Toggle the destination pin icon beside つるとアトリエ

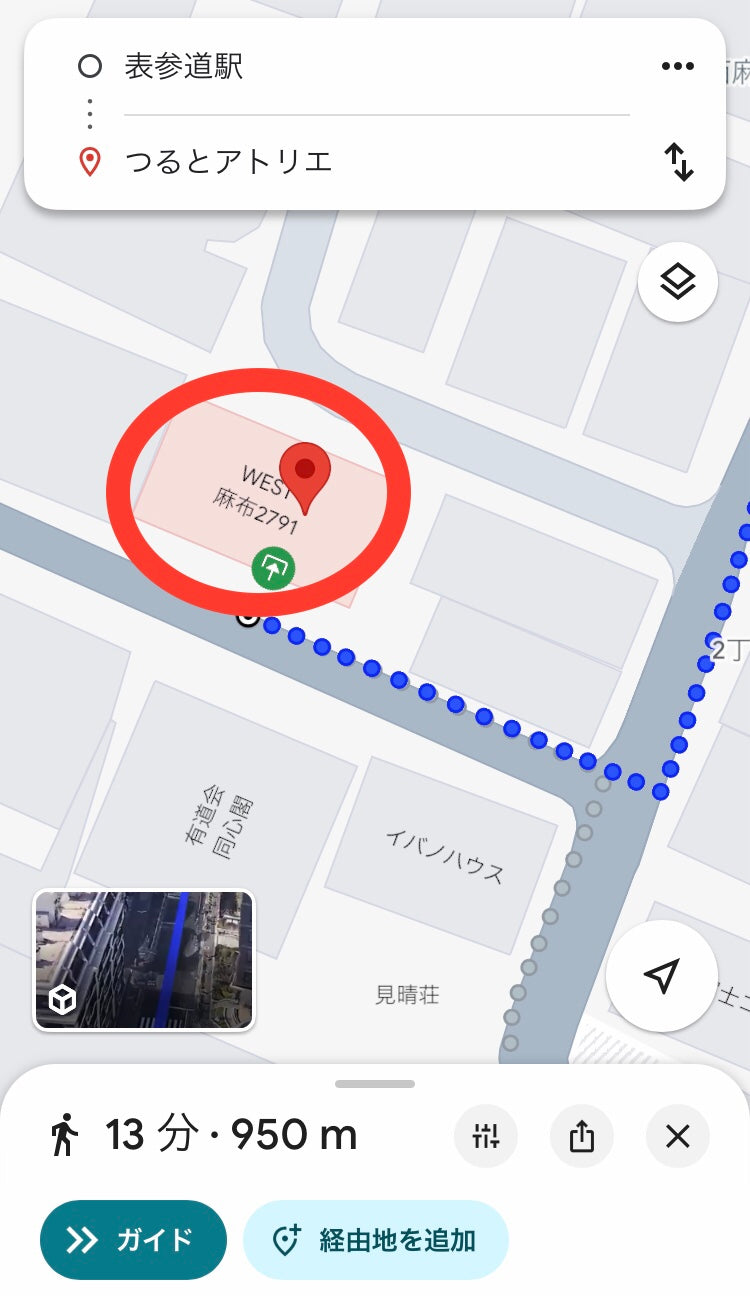[89, 162]
